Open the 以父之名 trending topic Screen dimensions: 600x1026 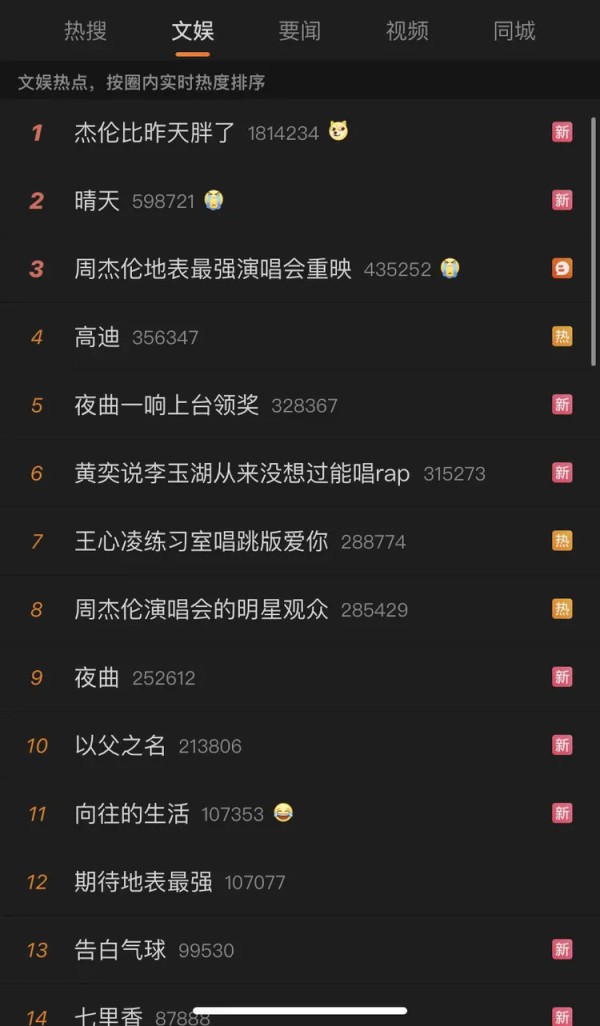pyautogui.click(x=300, y=745)
